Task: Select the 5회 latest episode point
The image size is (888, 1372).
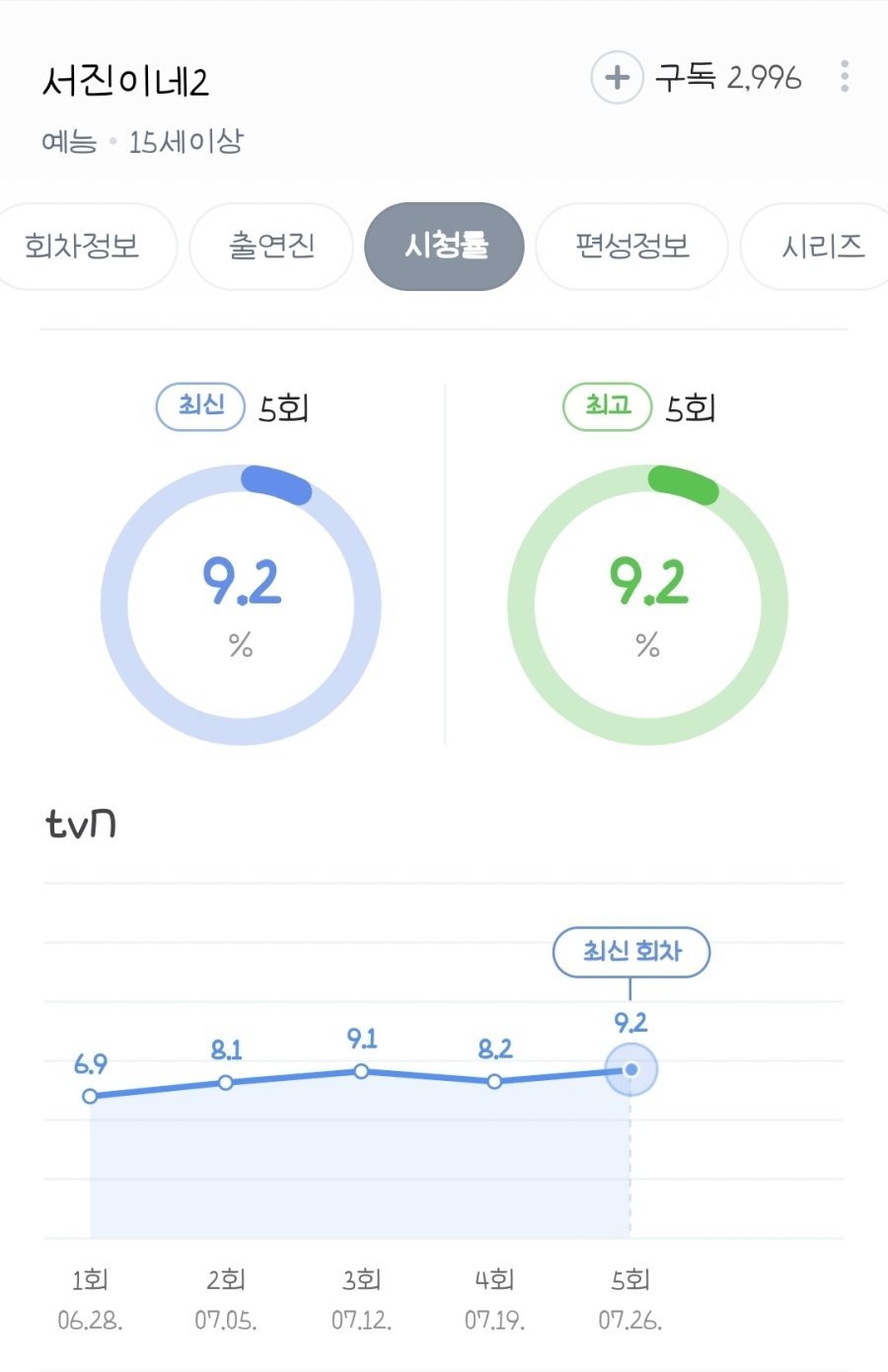Action: point(630,1069)
